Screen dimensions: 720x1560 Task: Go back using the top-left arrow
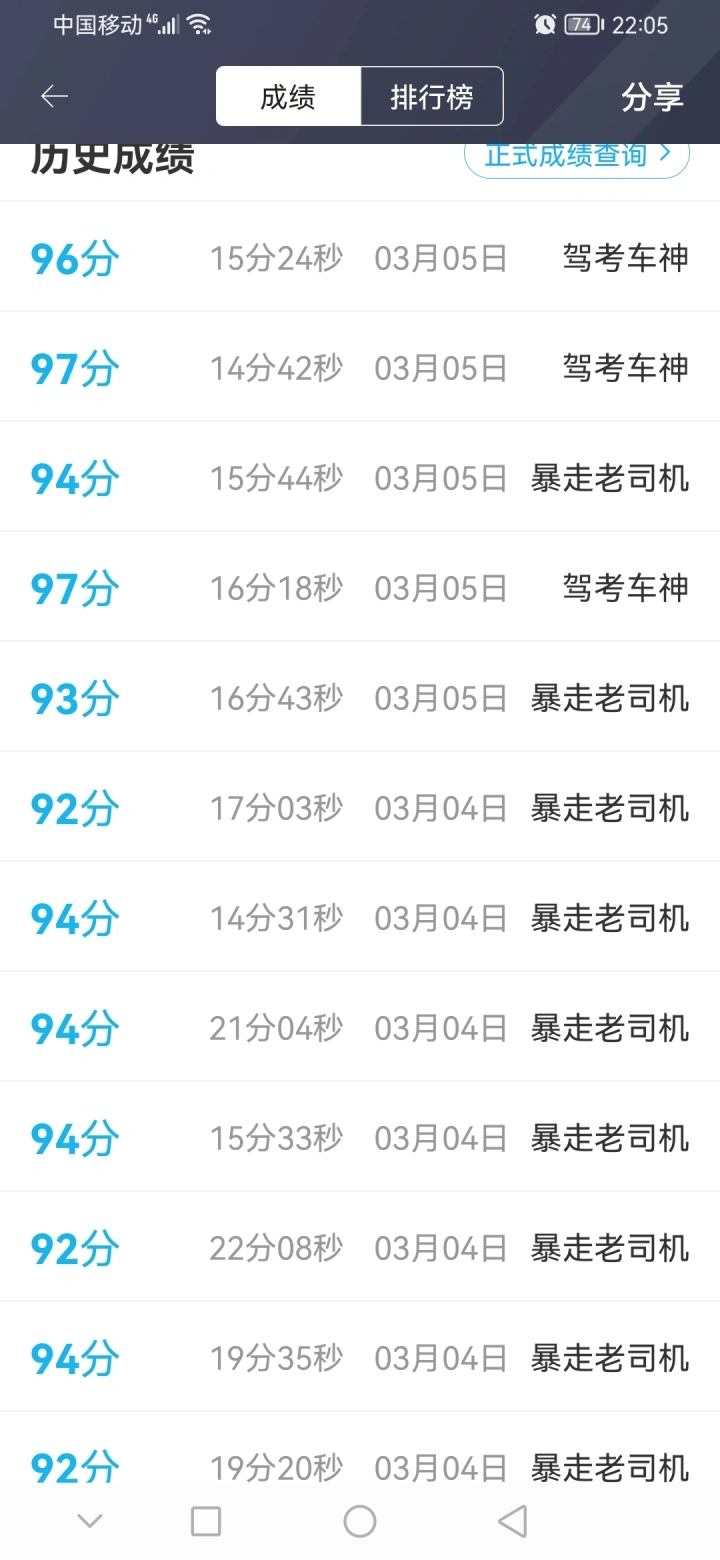[54, 96]
